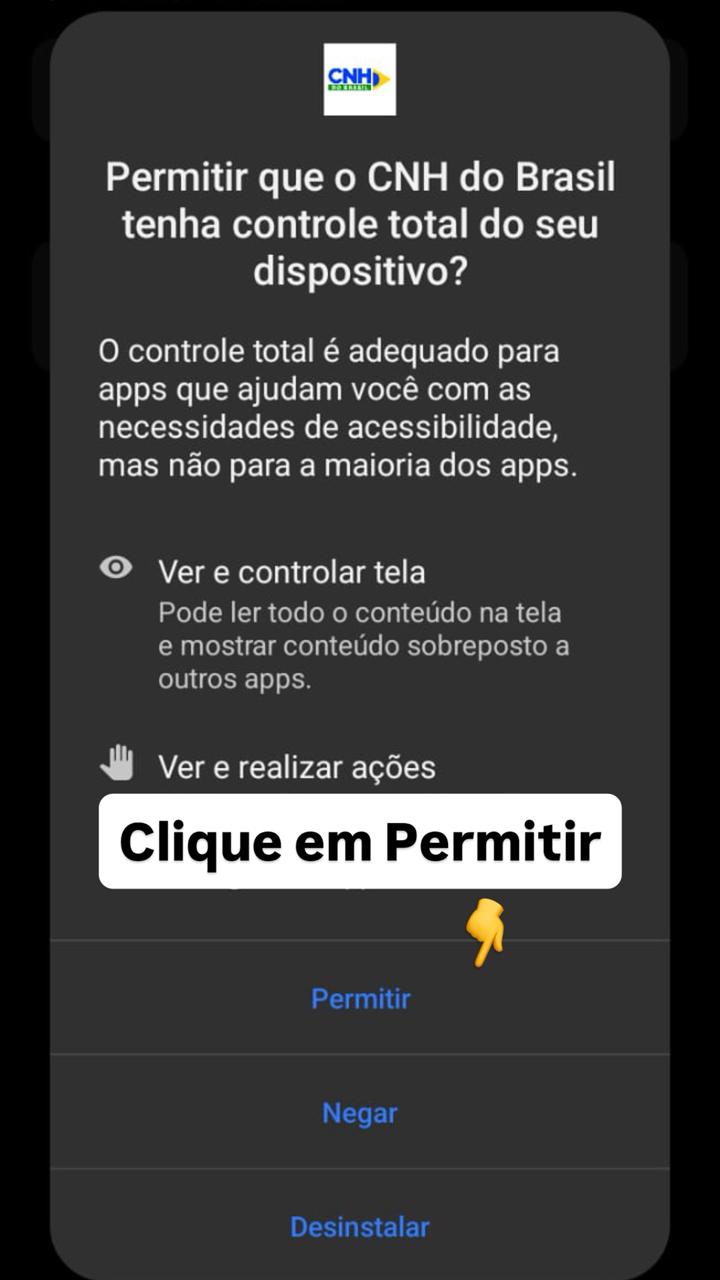Tap the Clique em Permitir instruction banner
This screenshot has width=720, height=1280.
pos(360,840)
